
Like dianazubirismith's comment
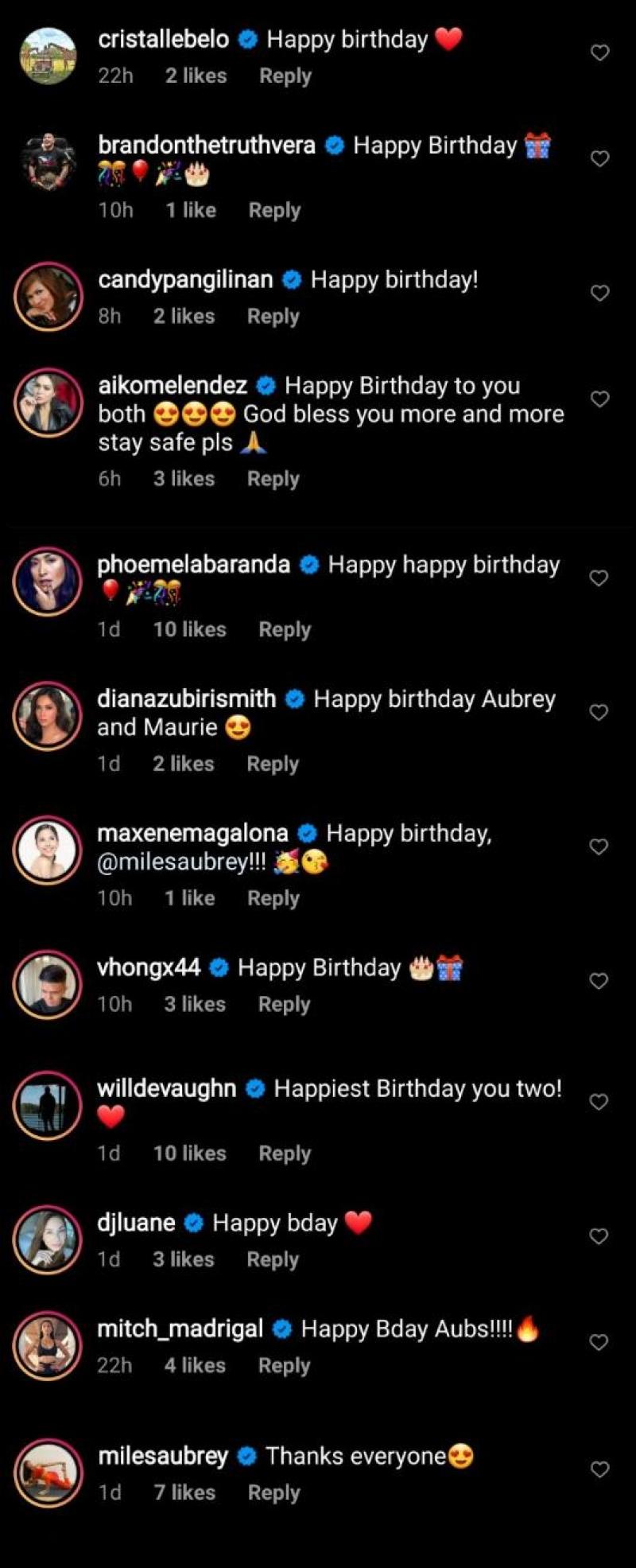(x=599, y=712)
